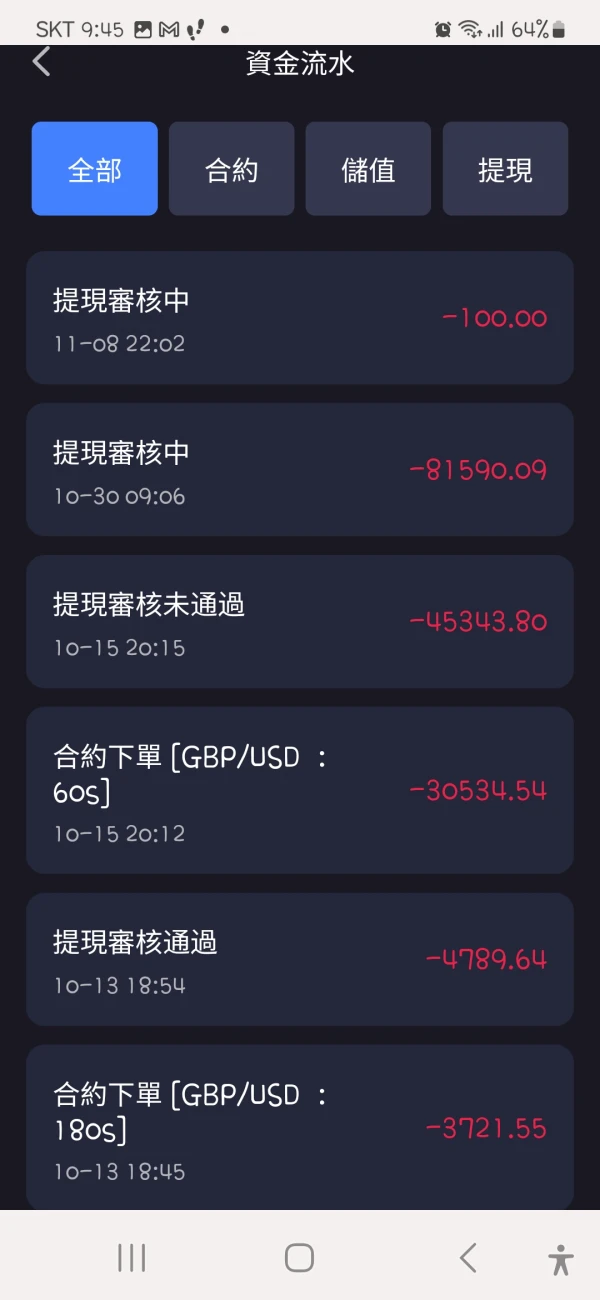
Task: Show 儲值 records tab
Action: pos(368,169)
